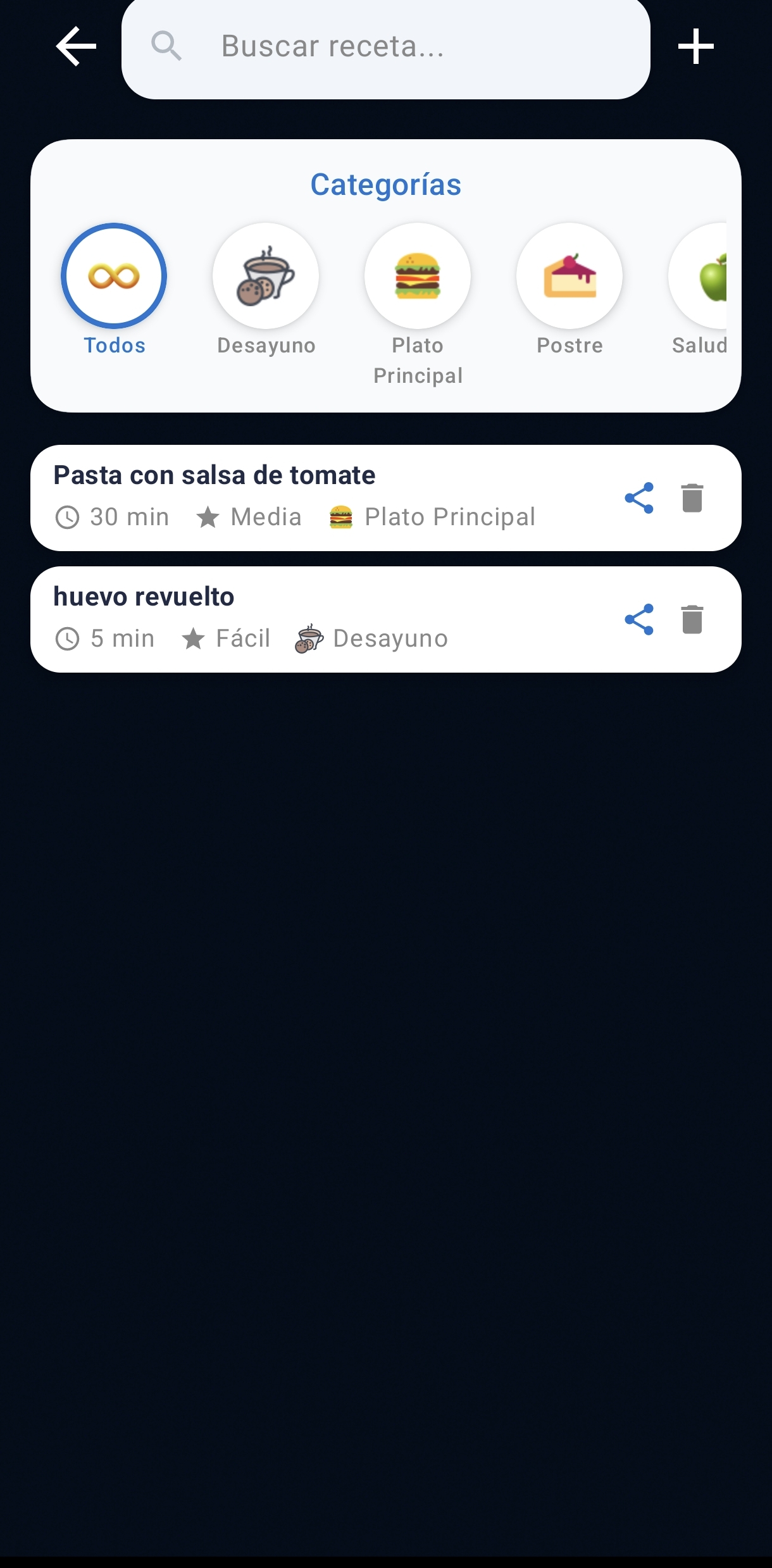Tap the magnifying glass search icon
Viewport: 772px width, 1568px height.
166,46
